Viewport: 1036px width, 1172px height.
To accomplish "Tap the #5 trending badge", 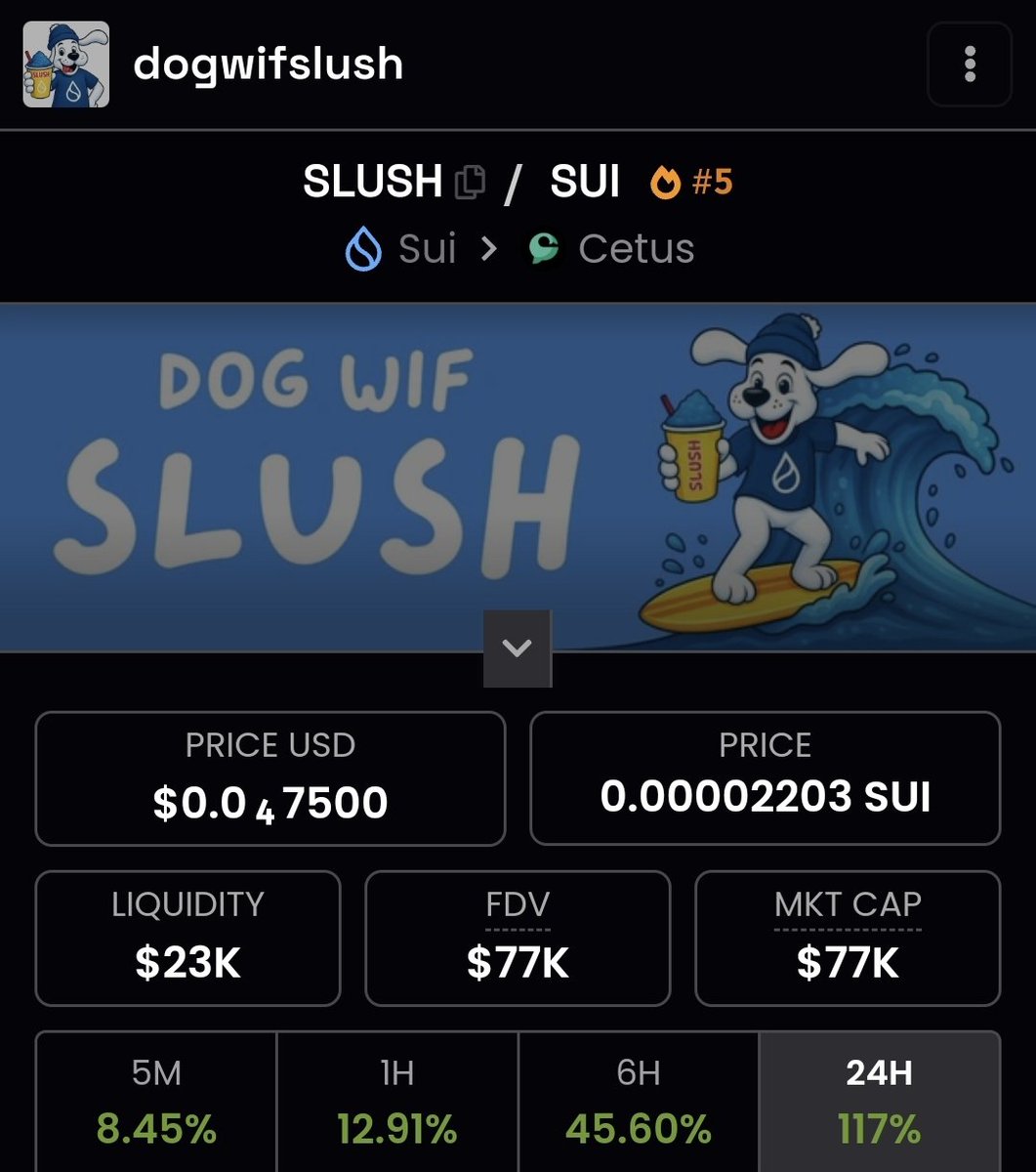I will click(691, 182).
